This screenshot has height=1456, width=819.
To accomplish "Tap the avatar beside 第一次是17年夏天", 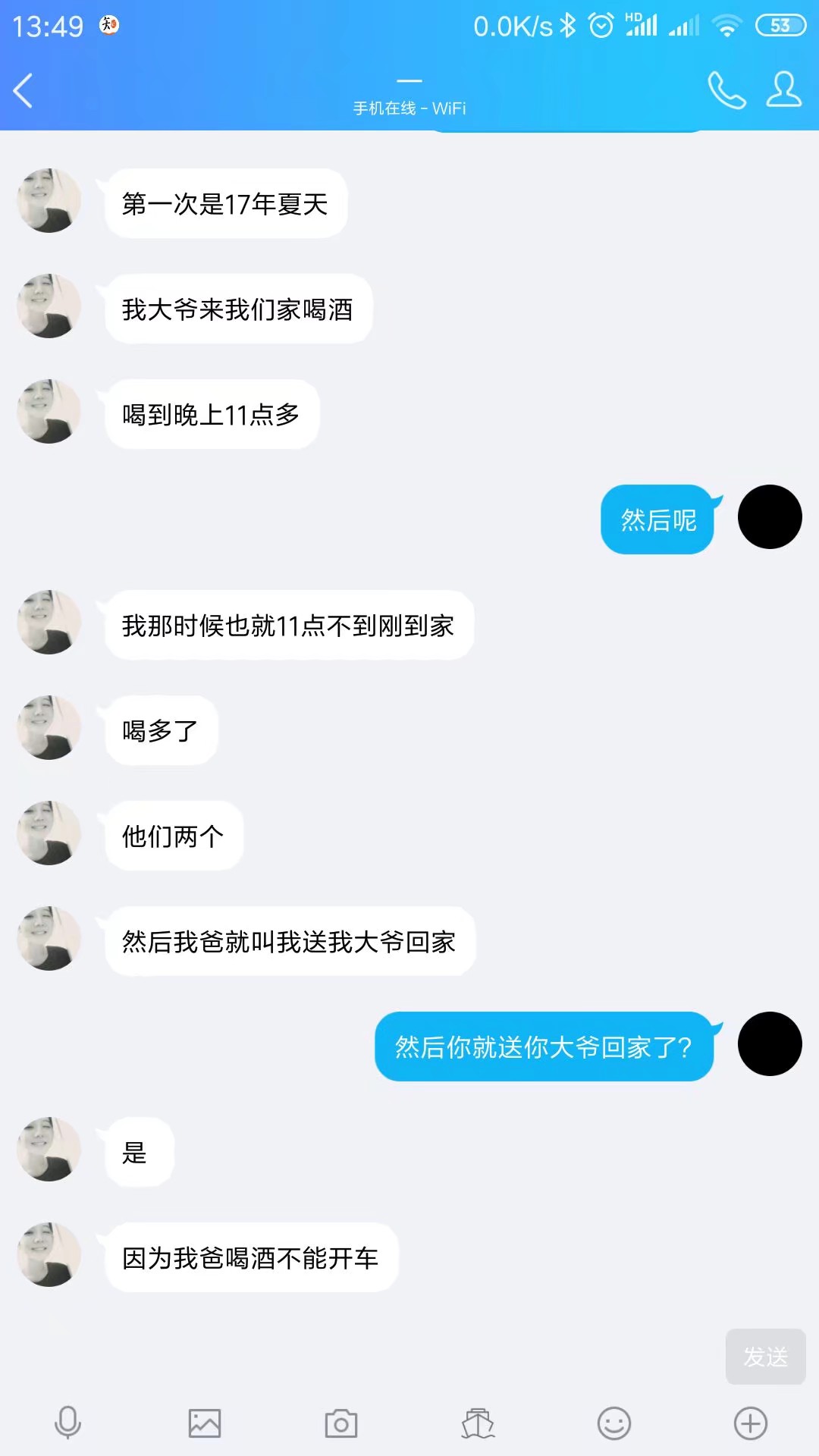I will coord(49,201).
